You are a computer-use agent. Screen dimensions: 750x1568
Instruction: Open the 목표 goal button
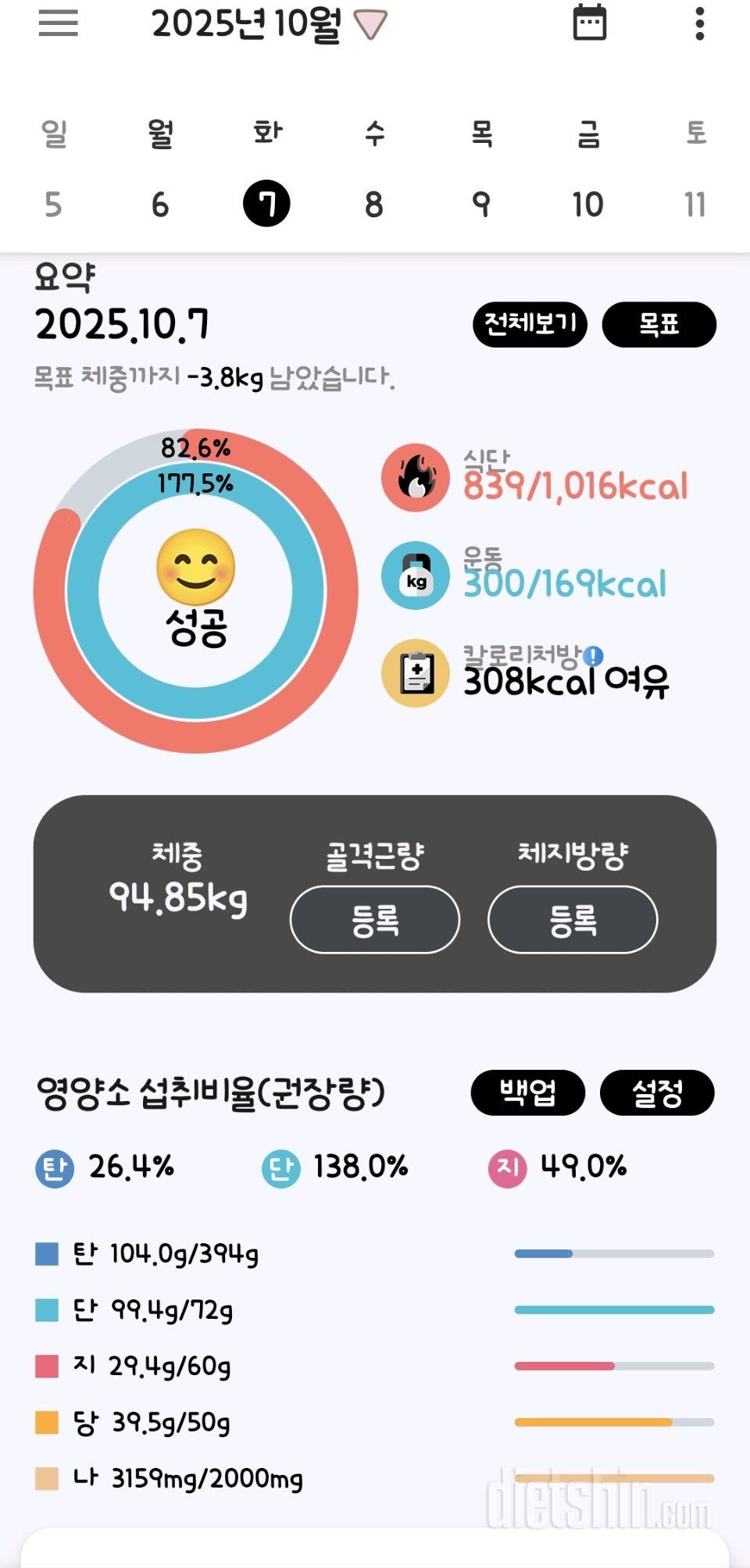click(659, 324)
